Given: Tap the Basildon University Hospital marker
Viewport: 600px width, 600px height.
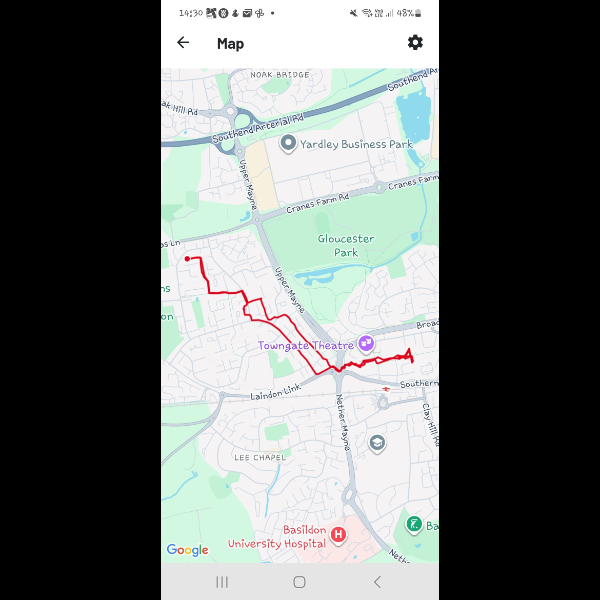Looking at the screenshot, I should point(338,536).
